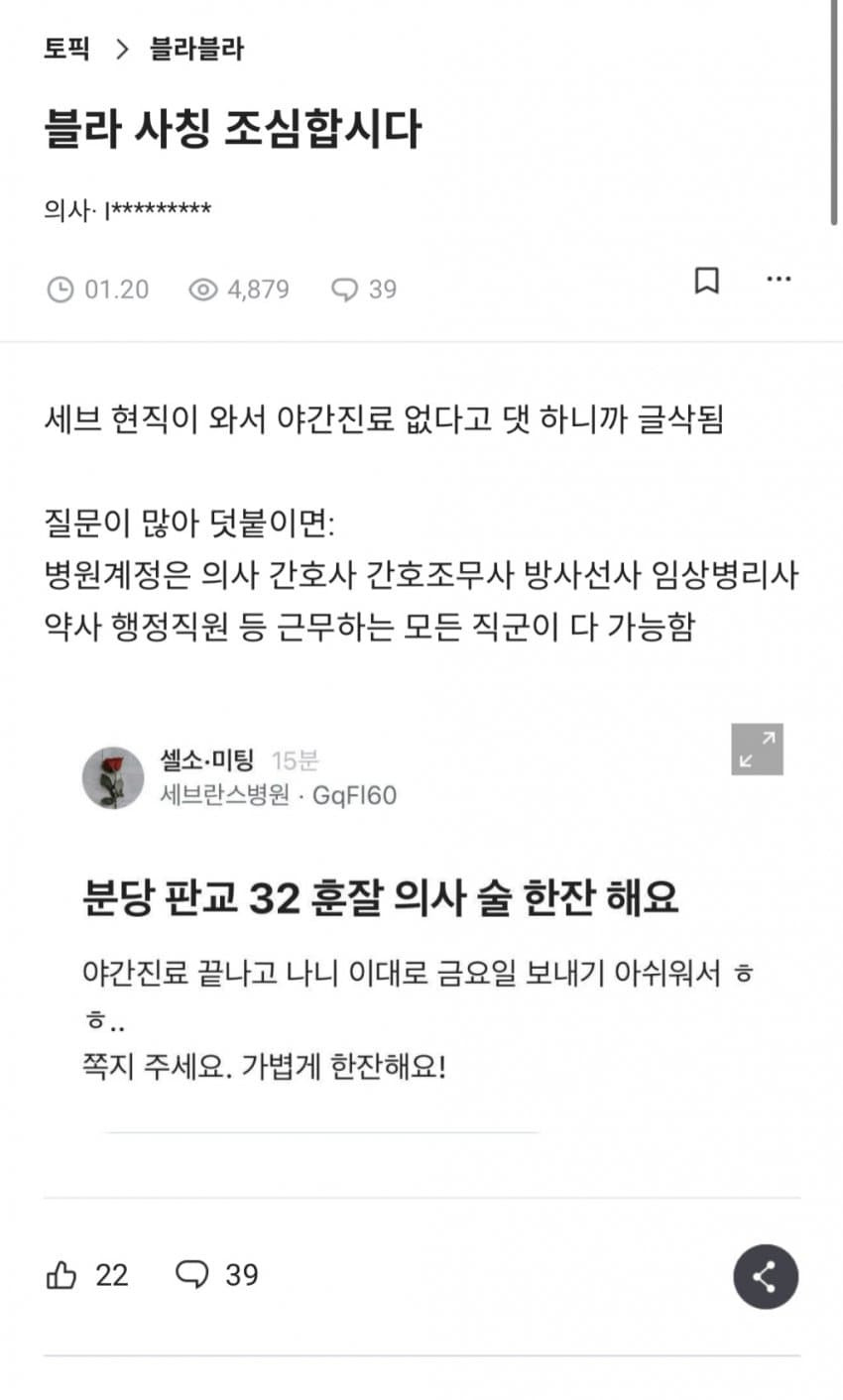The width and height of the screenshot is (843, 1400).
Task: Expand the embedded screenshot image
Action: (757, 749)
